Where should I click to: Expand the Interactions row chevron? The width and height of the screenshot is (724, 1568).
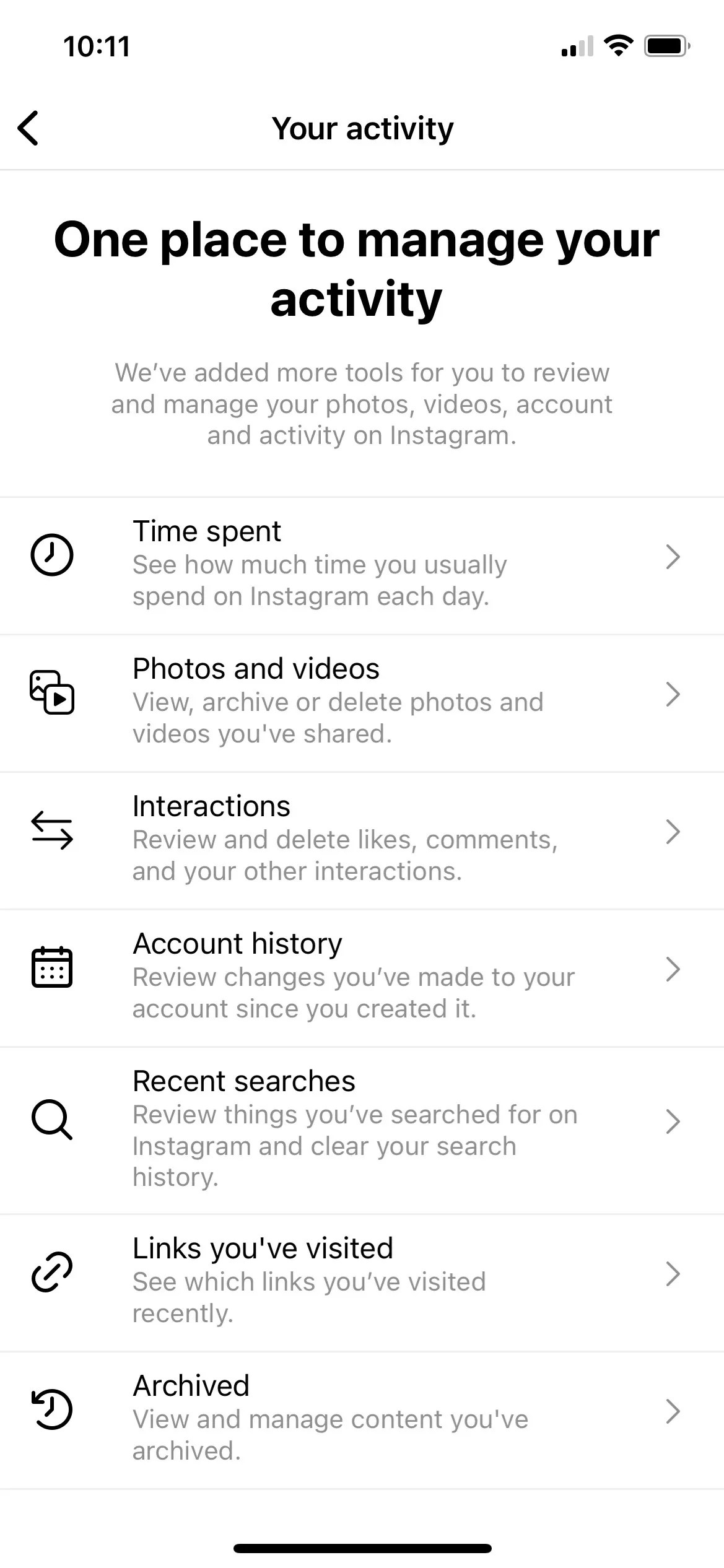674,832
